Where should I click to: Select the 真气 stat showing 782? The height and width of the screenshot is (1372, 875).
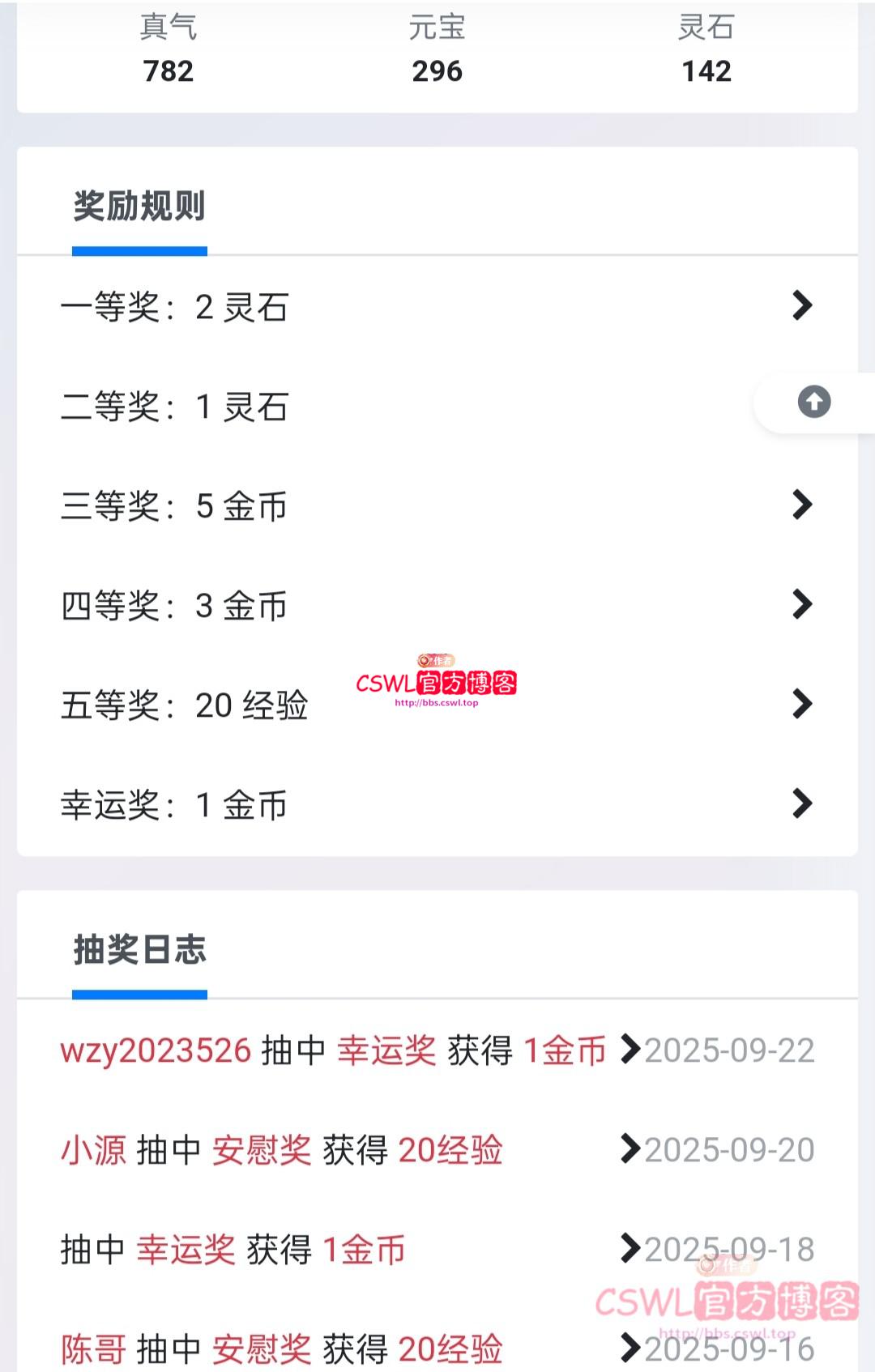(x=166, y=71)
